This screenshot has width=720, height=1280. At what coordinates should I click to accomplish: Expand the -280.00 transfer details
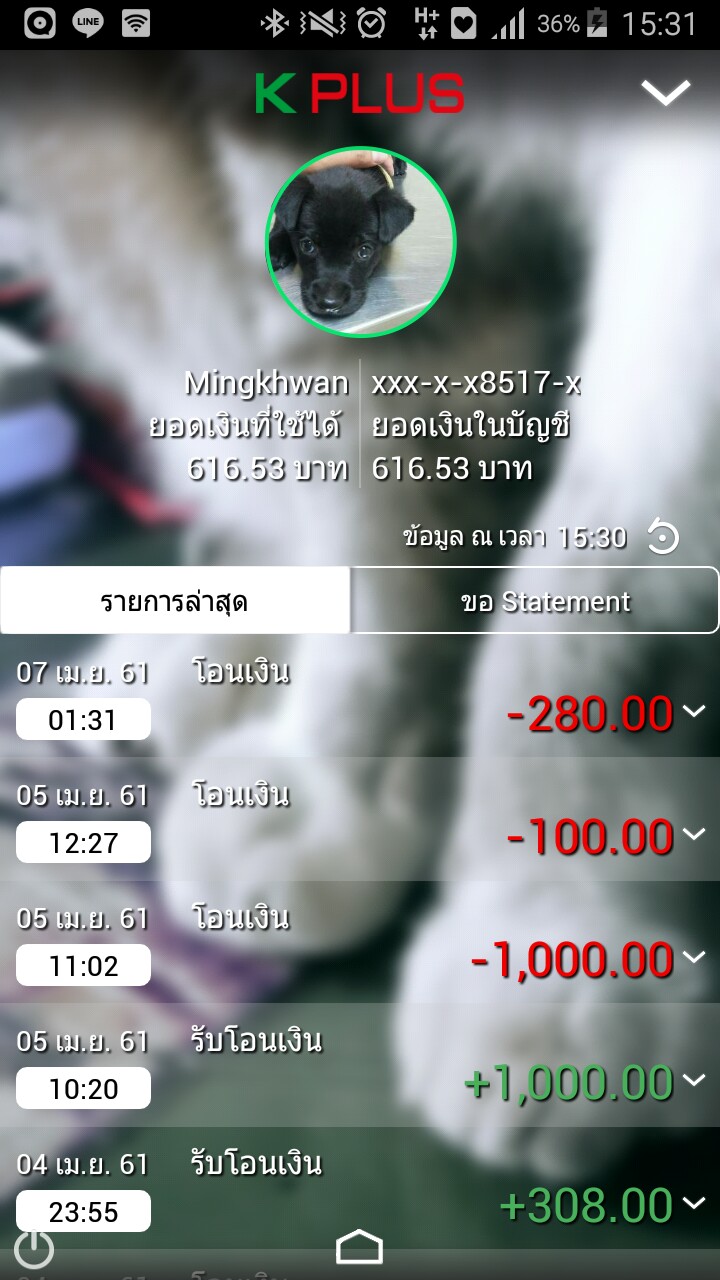pos(693,711)
